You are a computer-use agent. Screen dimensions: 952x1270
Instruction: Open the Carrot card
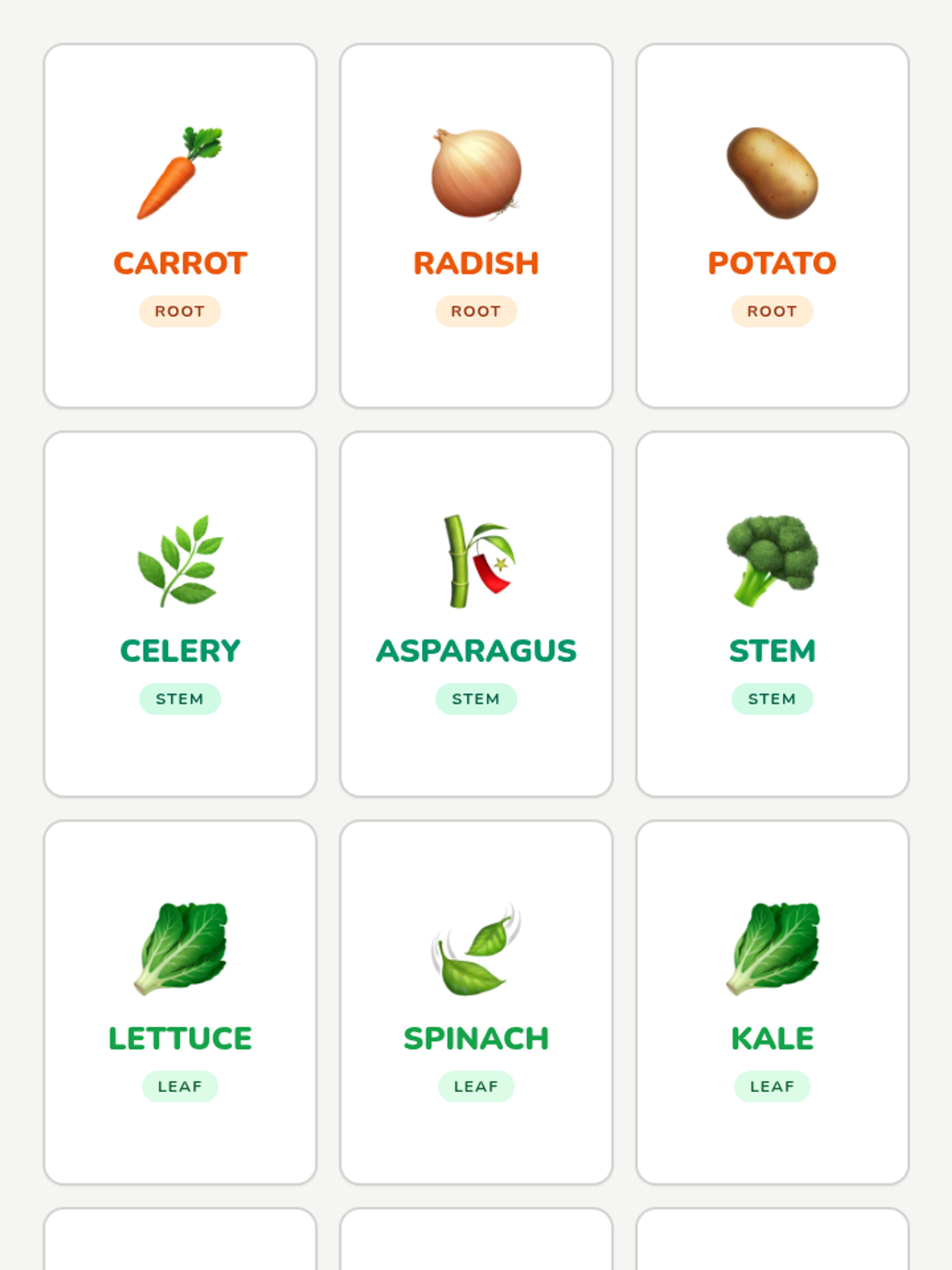point(180,226)
